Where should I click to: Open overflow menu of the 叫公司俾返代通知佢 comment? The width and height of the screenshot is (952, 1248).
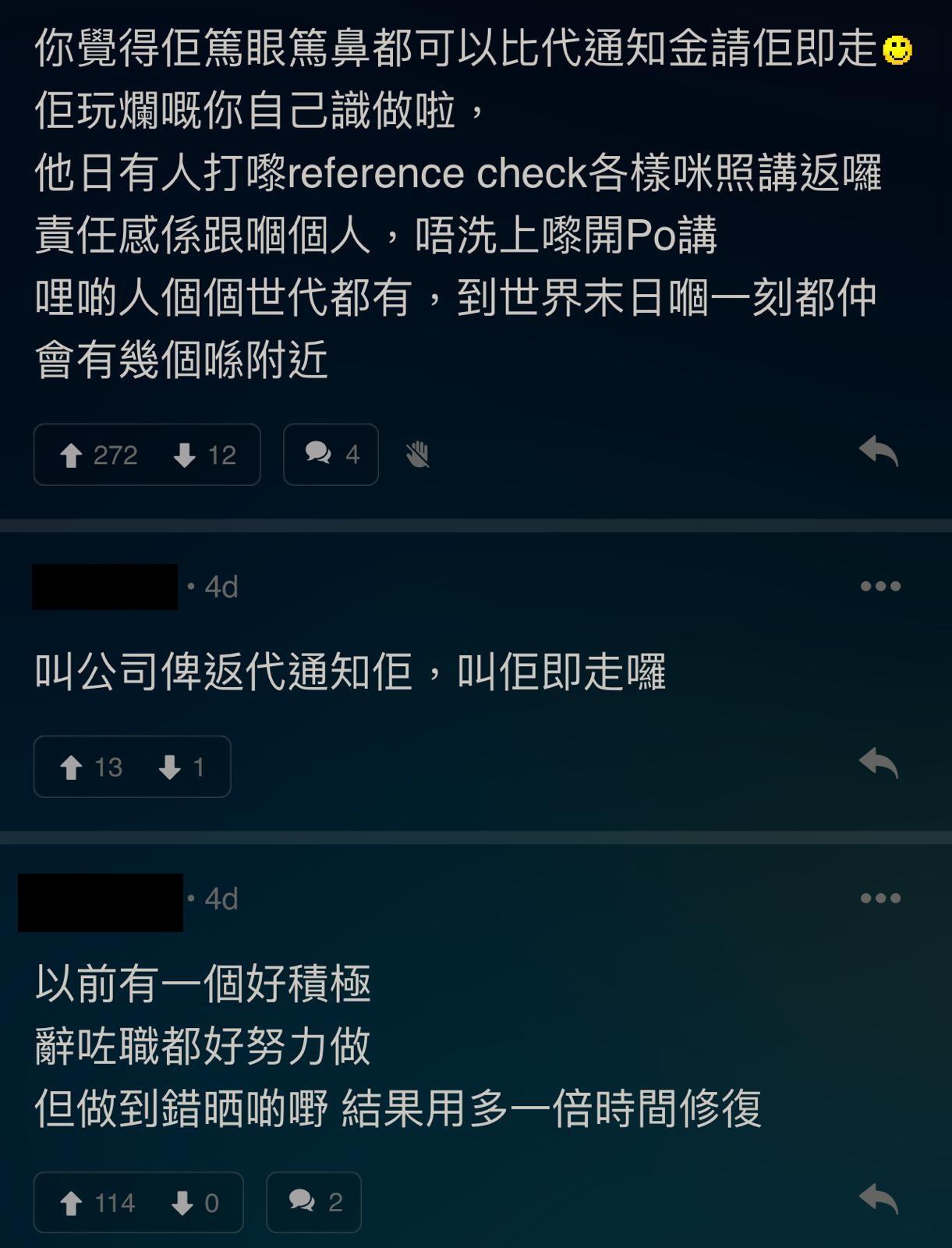(x=880, y=587)
